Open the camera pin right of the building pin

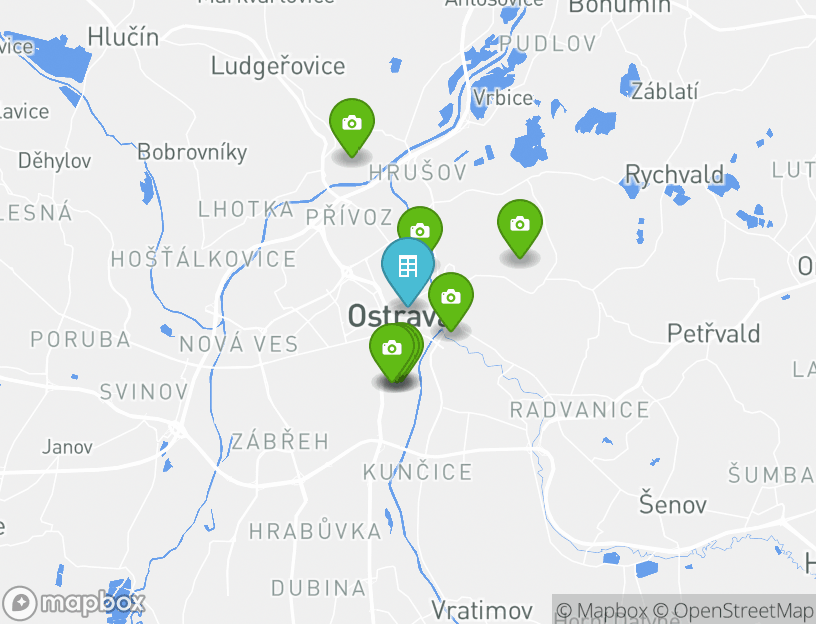pyautogui.click(x=451, y=297)
